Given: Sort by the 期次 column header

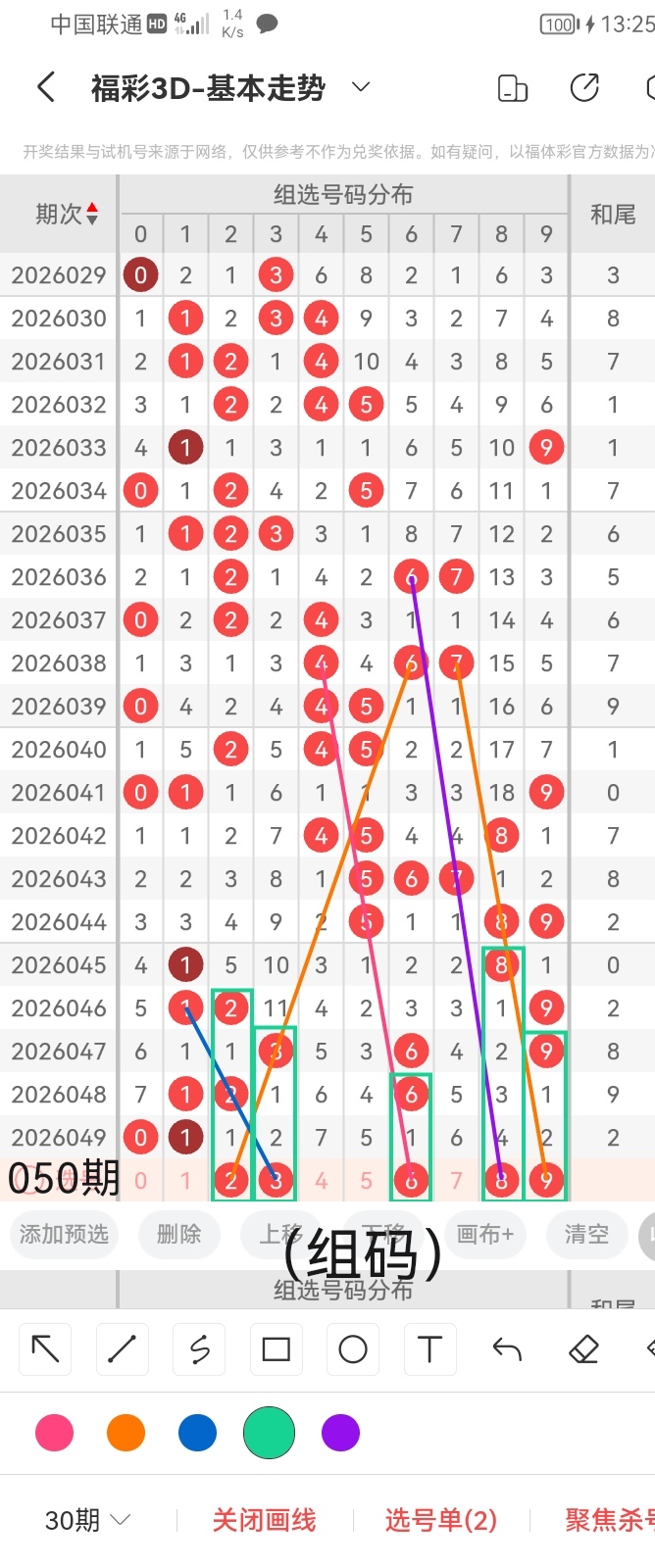Looking at the screenshot, I should click(67, 214).
